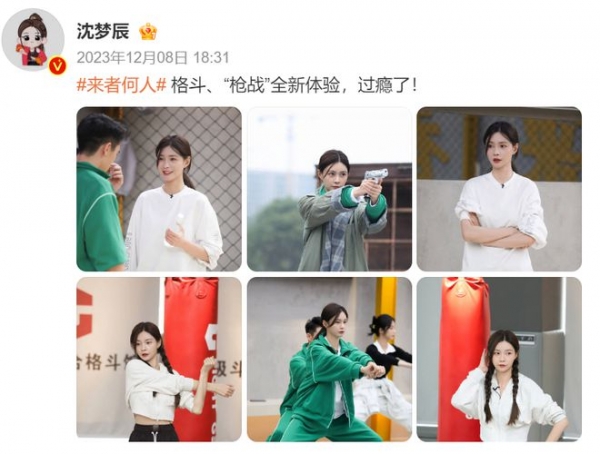600x454 pixels.
Task: Open photo of woman in green tracksuit stance
Action: pos(329,359)
